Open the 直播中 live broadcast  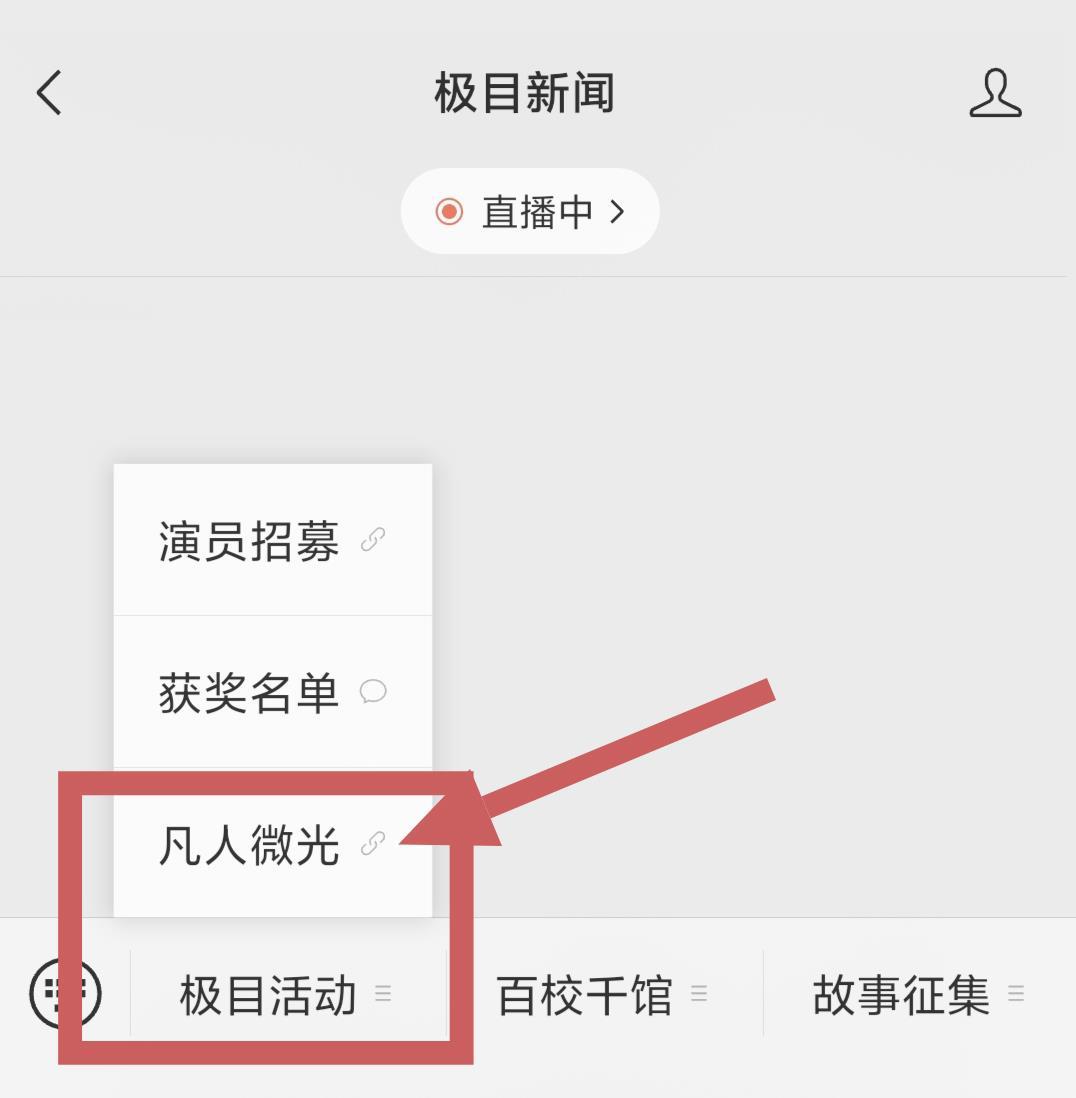coord(530,211)
